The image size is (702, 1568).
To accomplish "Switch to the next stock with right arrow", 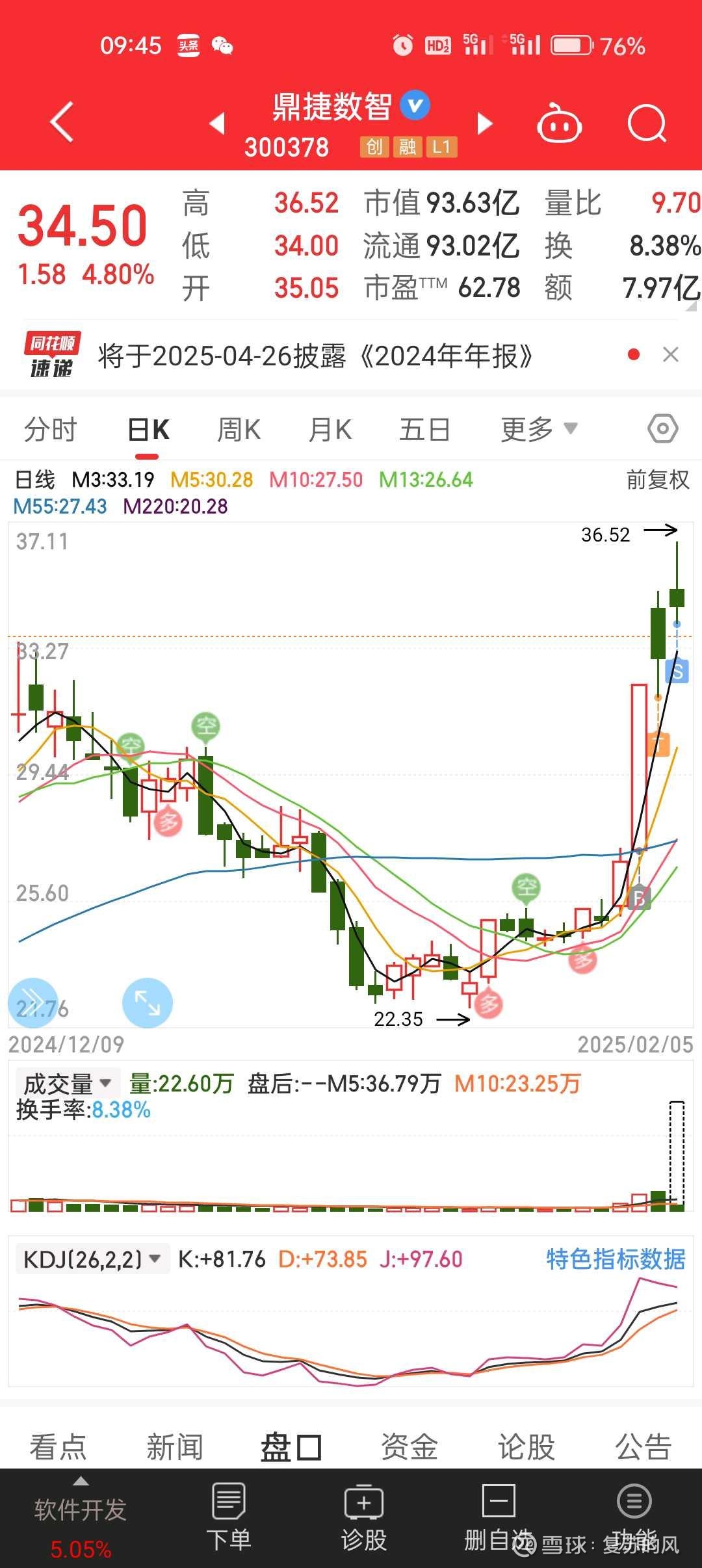I will (x=485, y=124).
